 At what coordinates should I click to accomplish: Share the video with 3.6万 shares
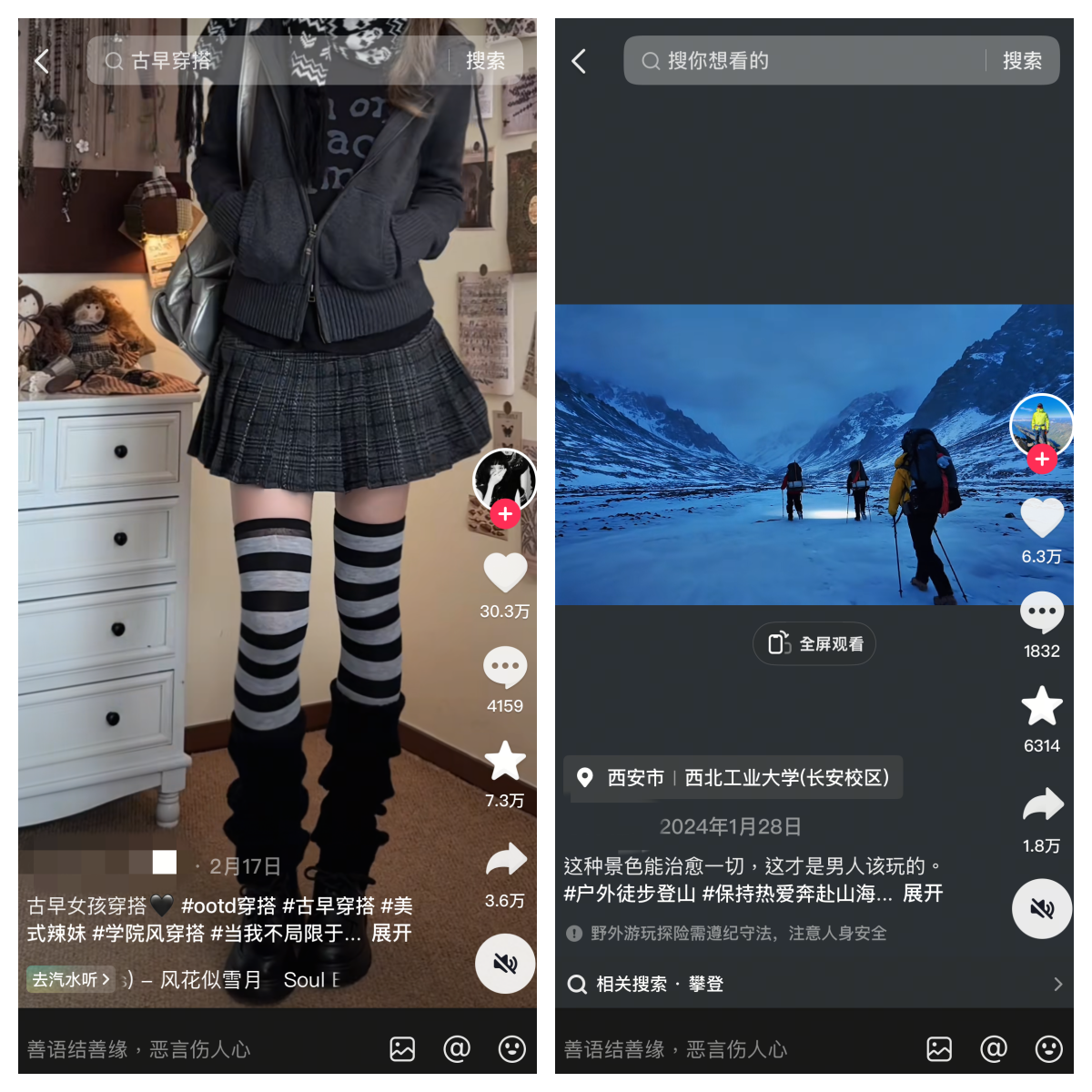(505, 860)
